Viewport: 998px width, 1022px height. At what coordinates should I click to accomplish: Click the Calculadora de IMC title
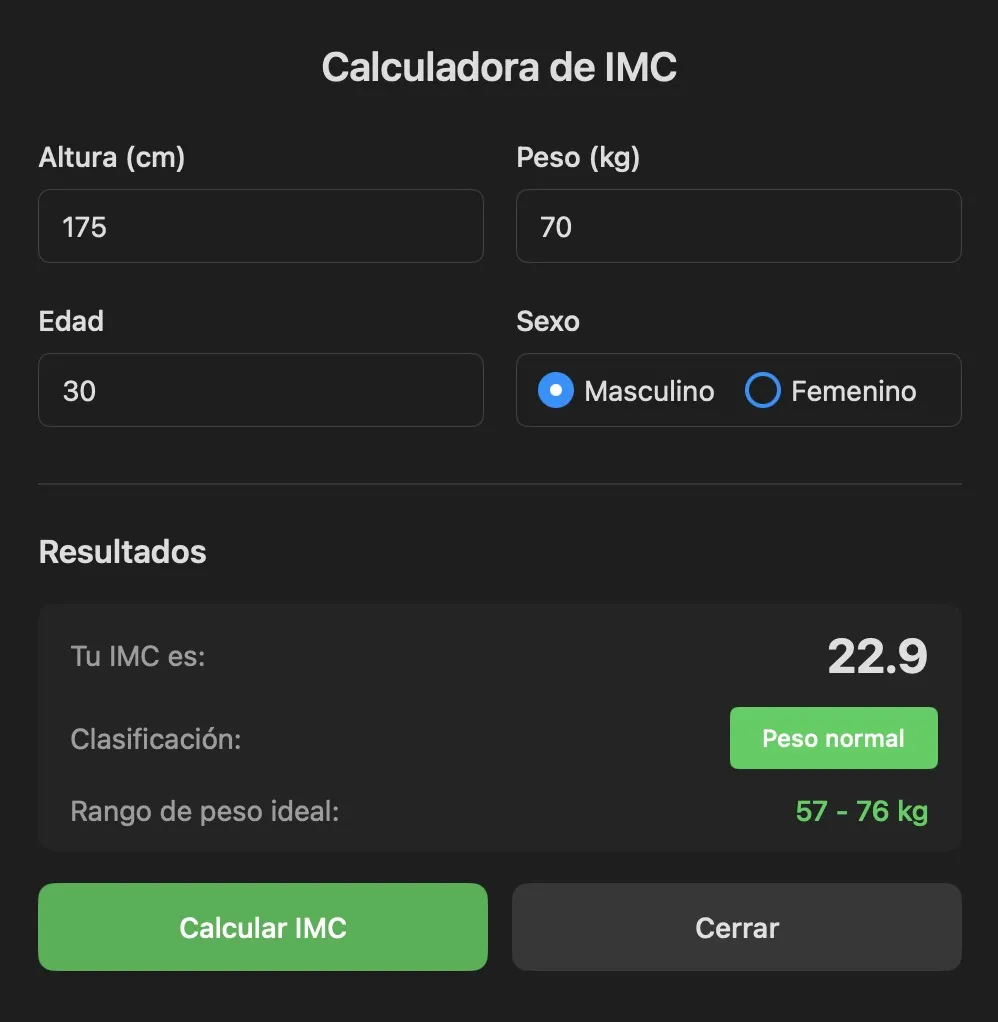499,67
